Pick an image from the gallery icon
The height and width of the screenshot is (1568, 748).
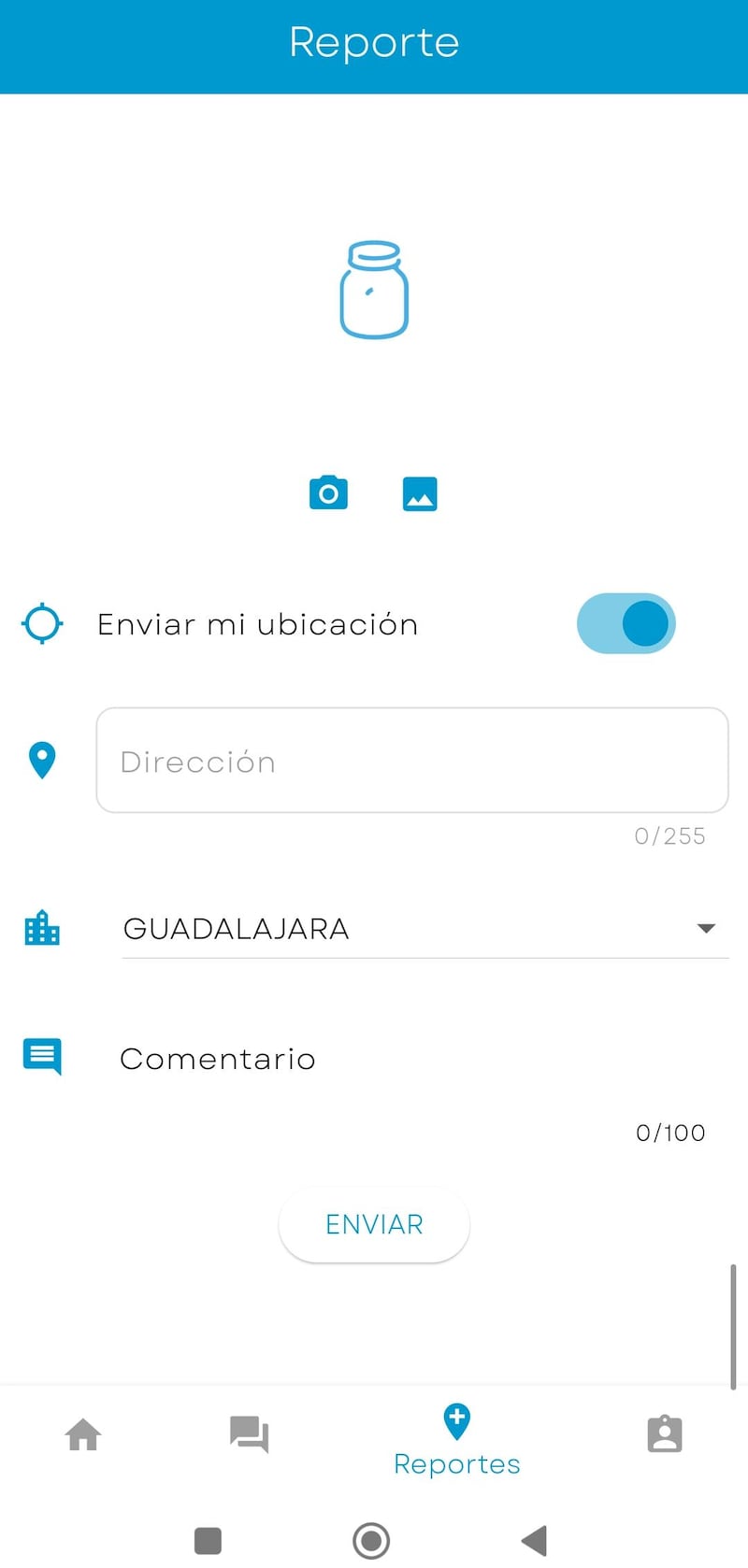pyautogui.click(x=420, y=493)
